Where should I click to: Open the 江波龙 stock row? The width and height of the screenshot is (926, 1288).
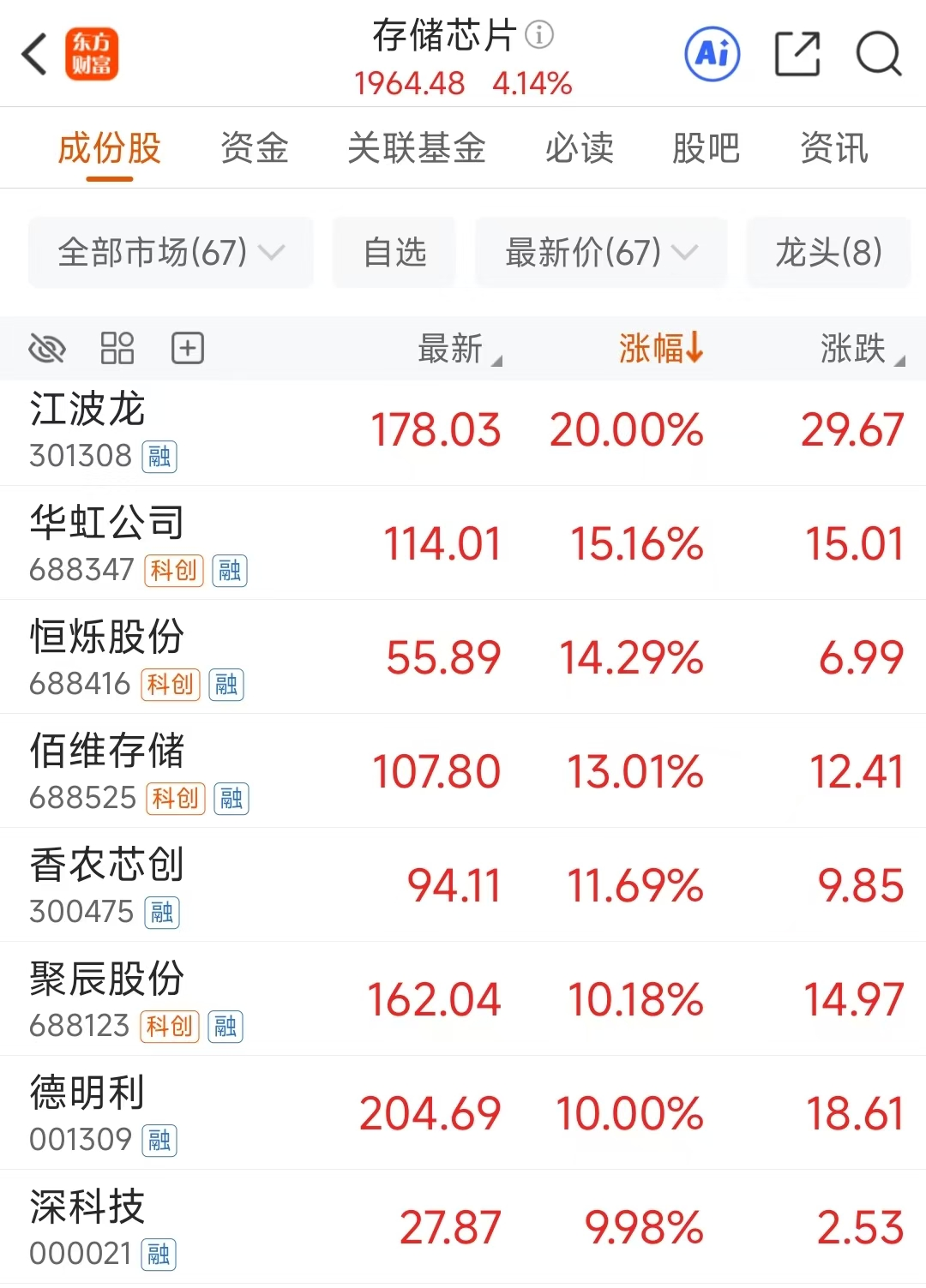click(463, 431)
